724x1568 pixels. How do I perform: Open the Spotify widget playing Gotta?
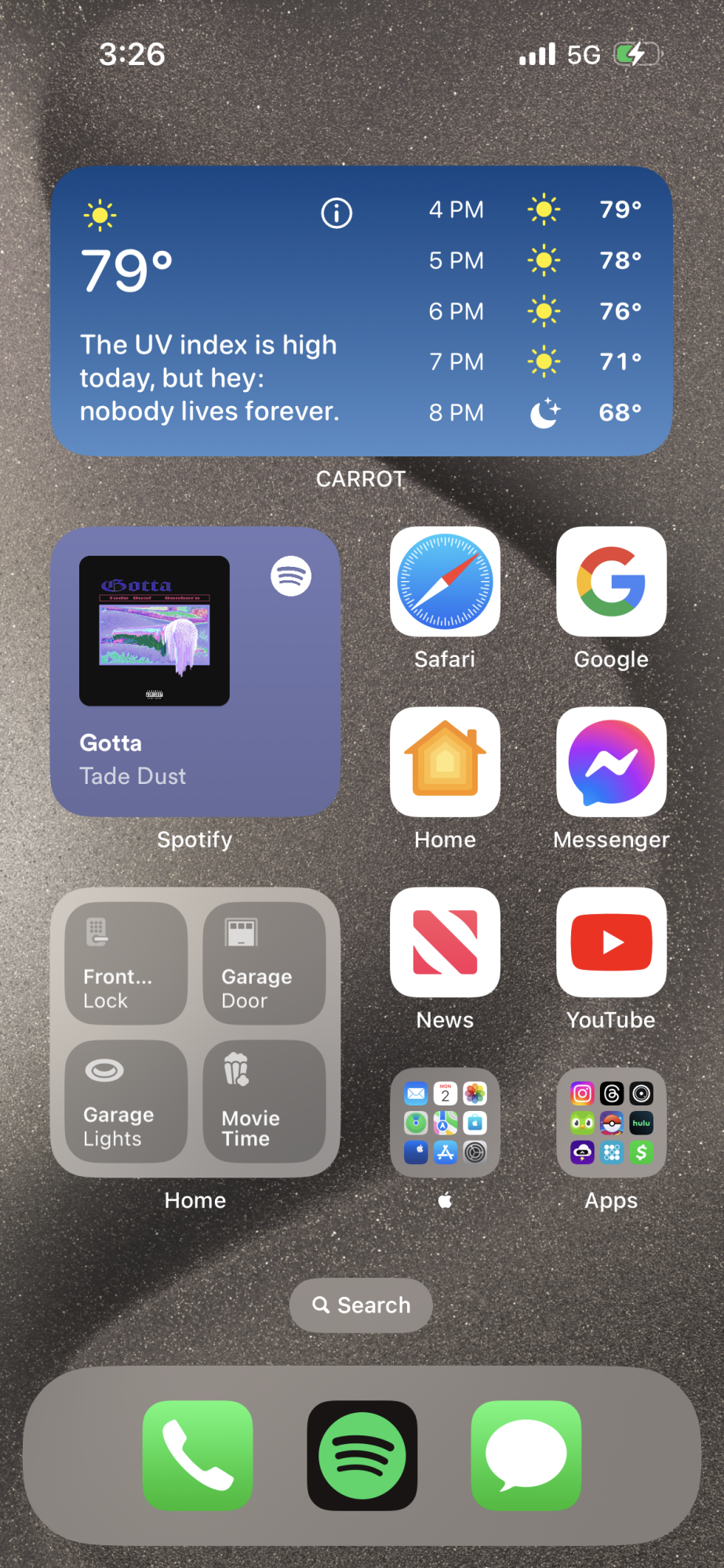pyautogui.click(x=195, y=671)
